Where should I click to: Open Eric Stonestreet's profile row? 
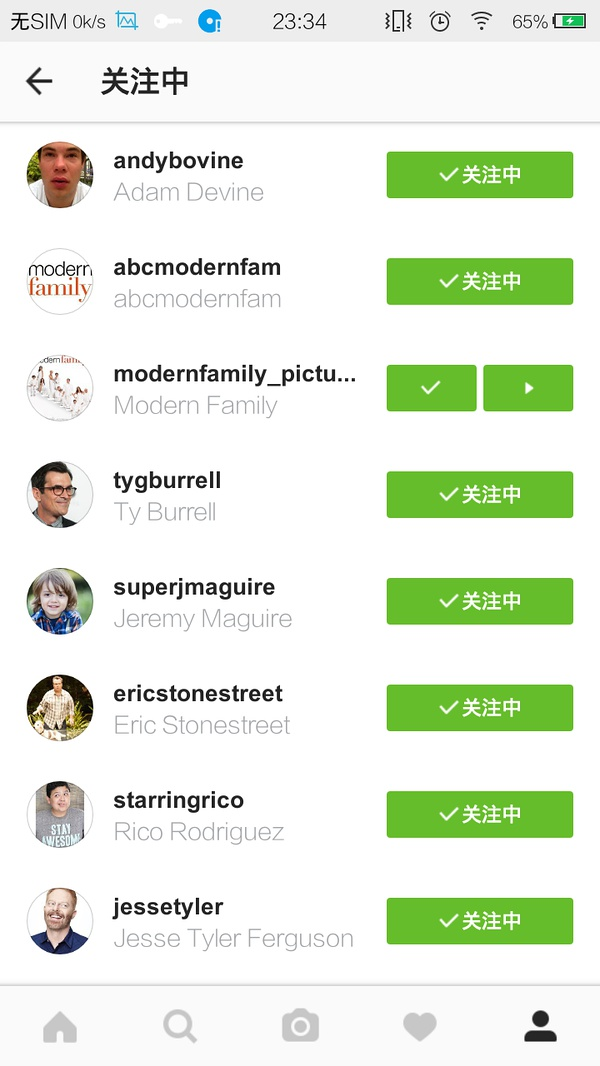point(200,709)
